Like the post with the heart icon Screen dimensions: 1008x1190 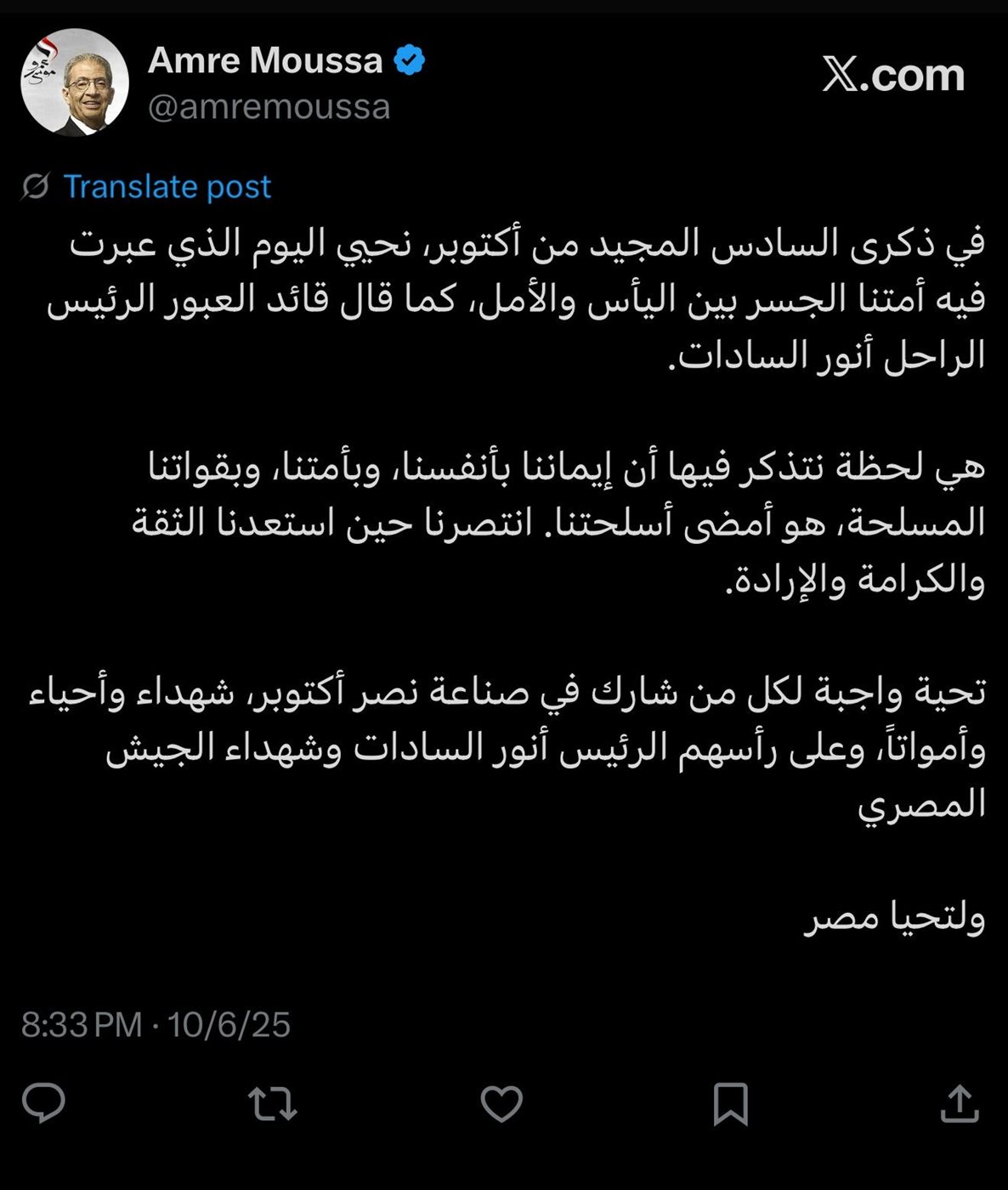coord(501,1103)
